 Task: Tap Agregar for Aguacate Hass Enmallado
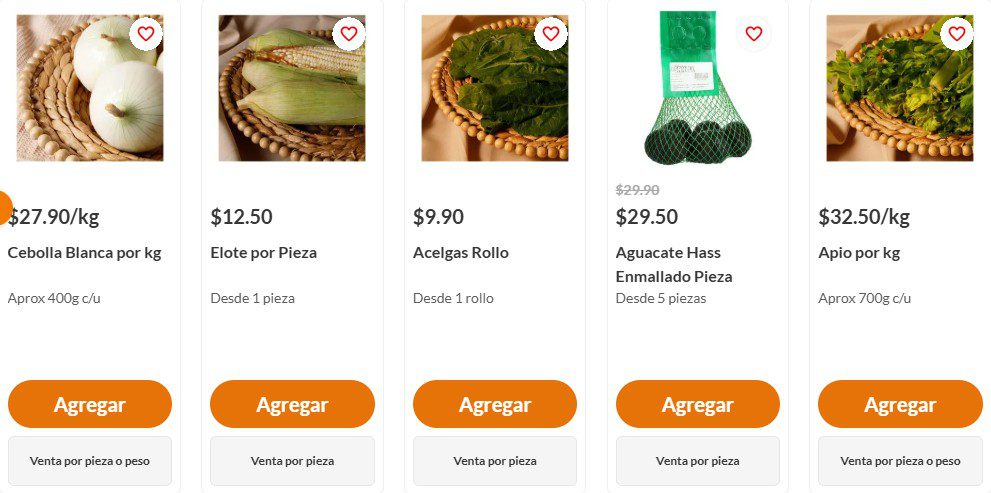(x=697, y=405)
